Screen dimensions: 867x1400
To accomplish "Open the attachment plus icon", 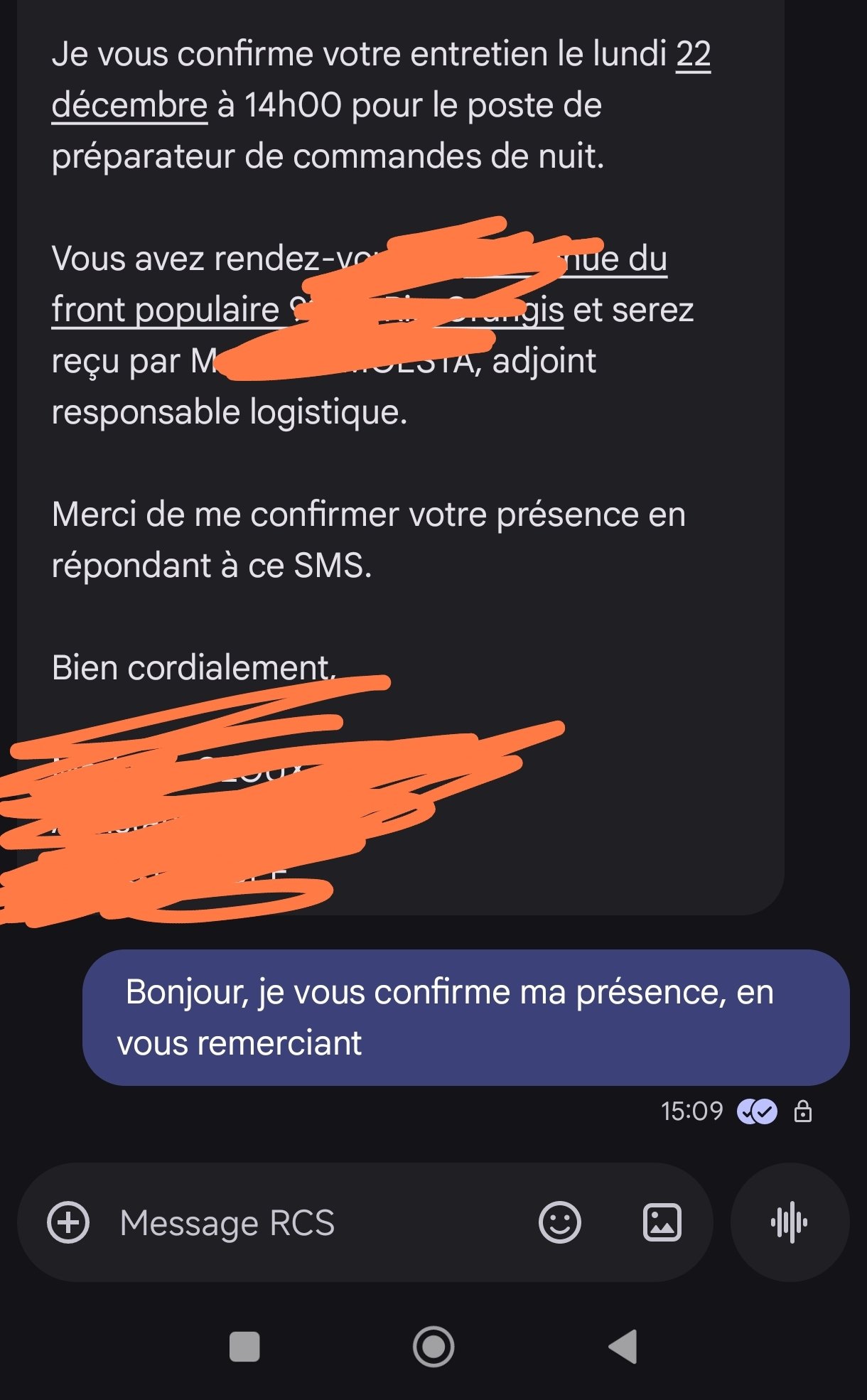I will click(x=68, y=1222).
